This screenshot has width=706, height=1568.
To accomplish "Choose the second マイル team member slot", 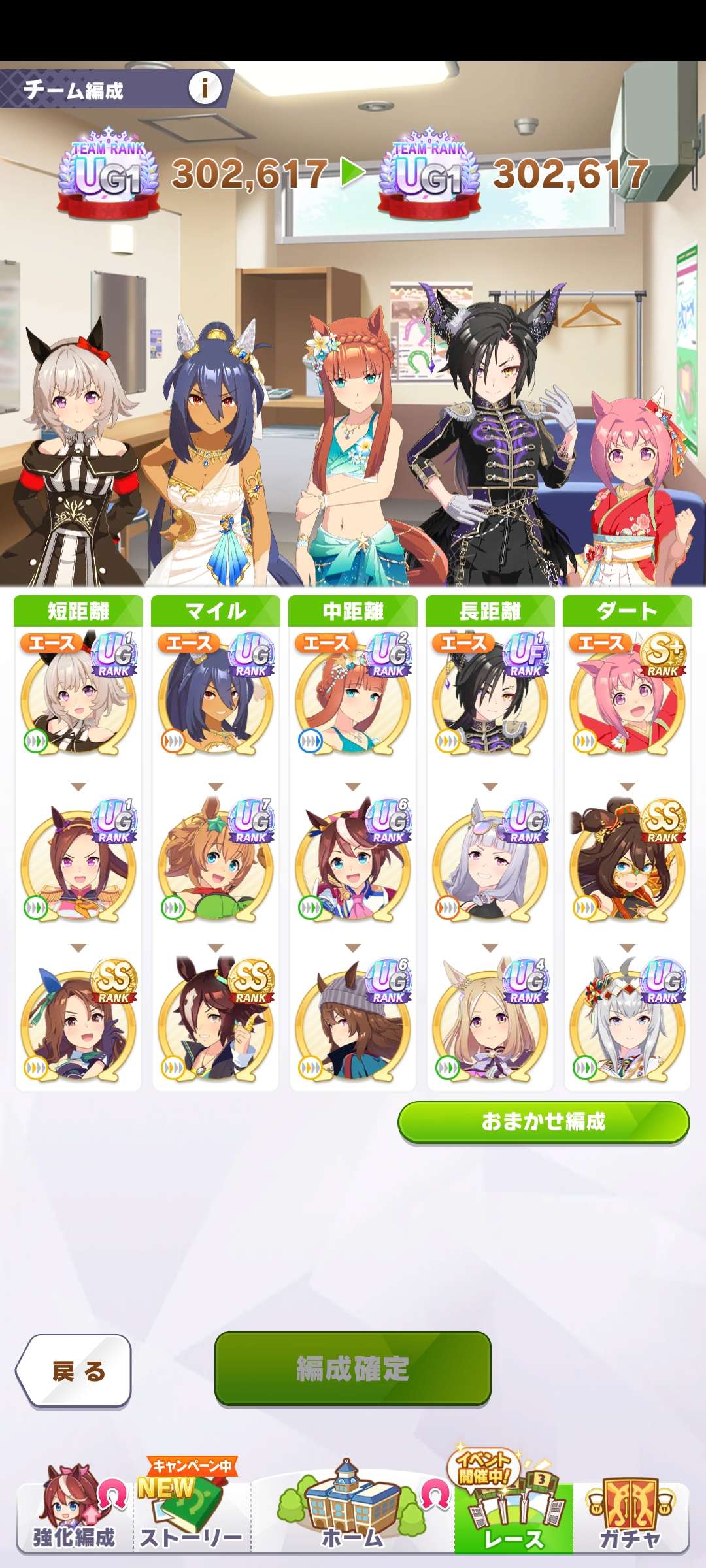I will click(216, 862).
